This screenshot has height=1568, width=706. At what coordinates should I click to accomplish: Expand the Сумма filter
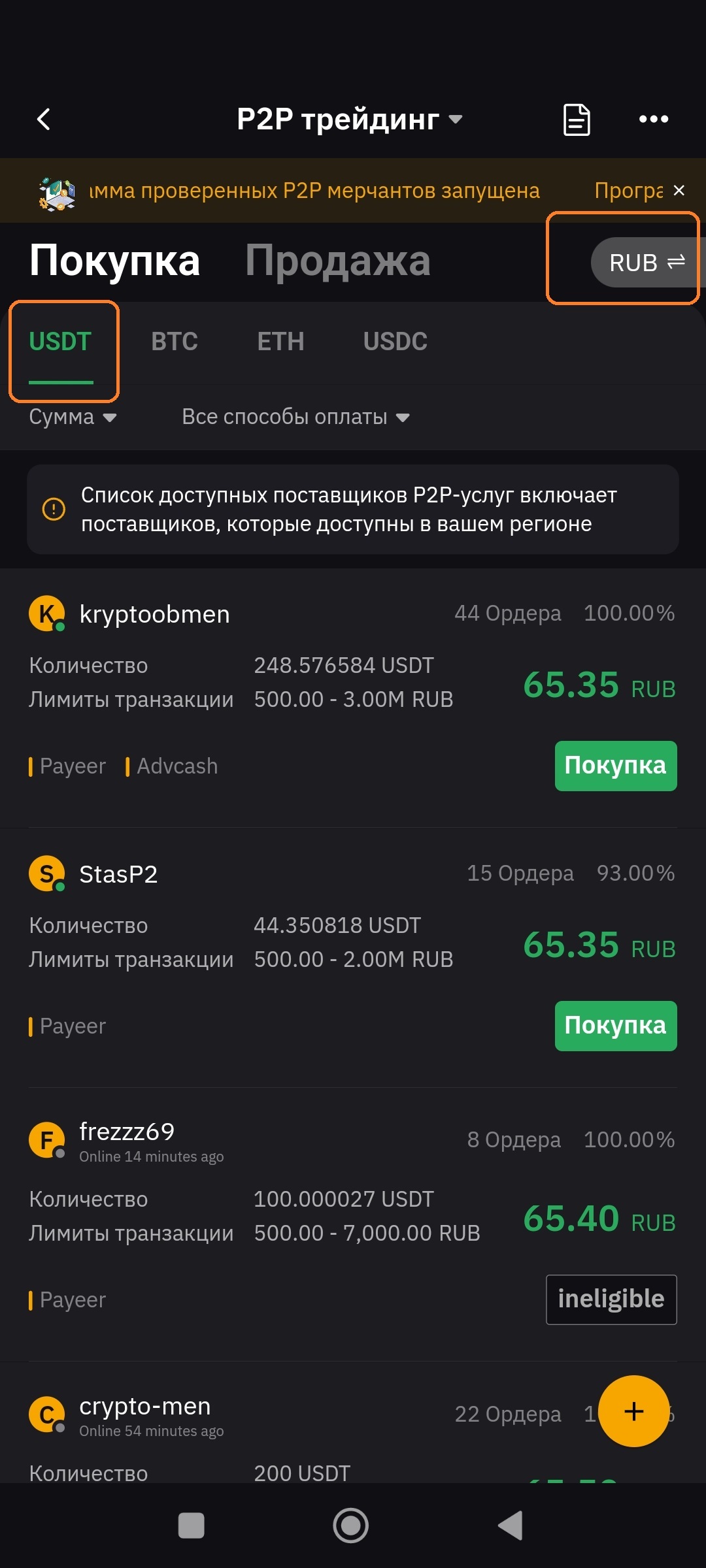click(x=73, y=417)
